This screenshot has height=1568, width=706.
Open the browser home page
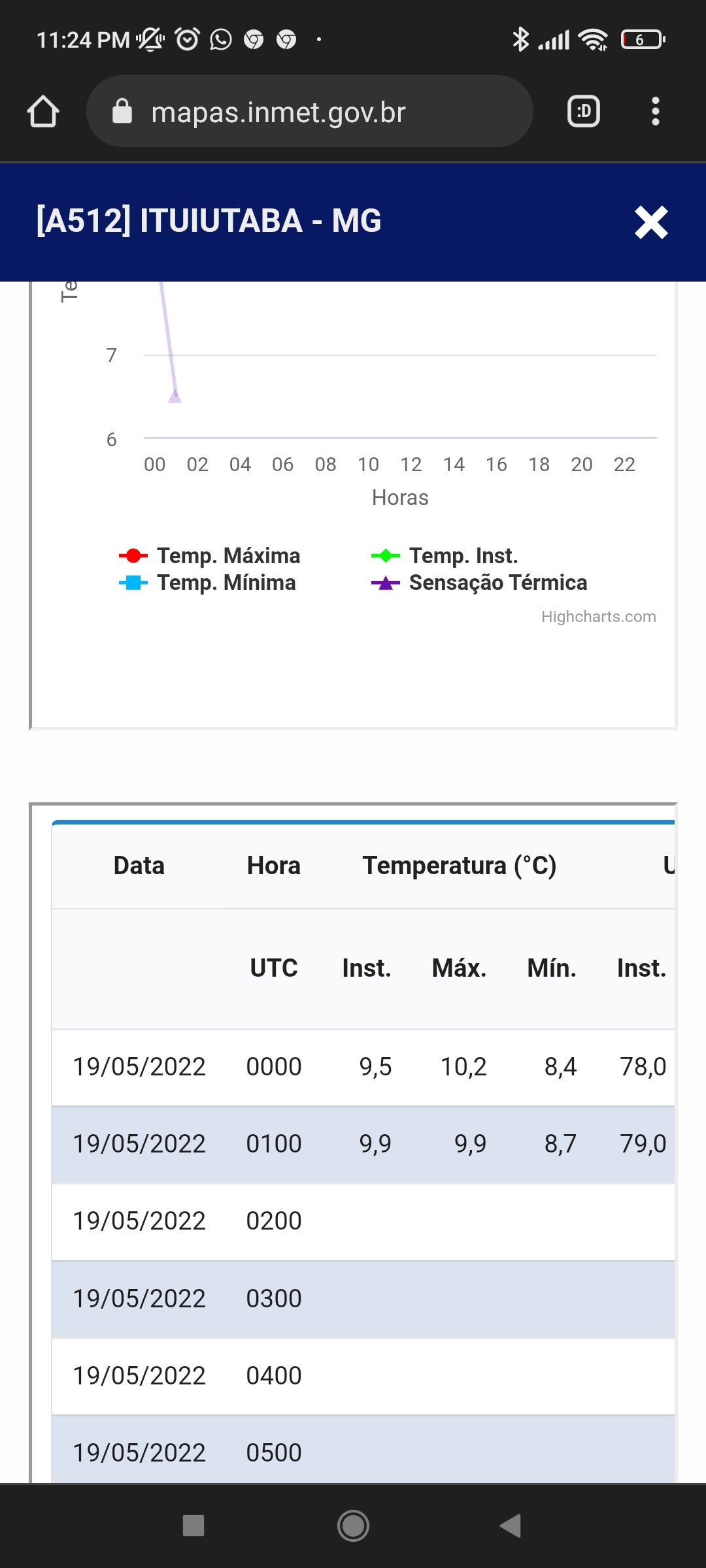pyautogui.click(x=43, y=112)
